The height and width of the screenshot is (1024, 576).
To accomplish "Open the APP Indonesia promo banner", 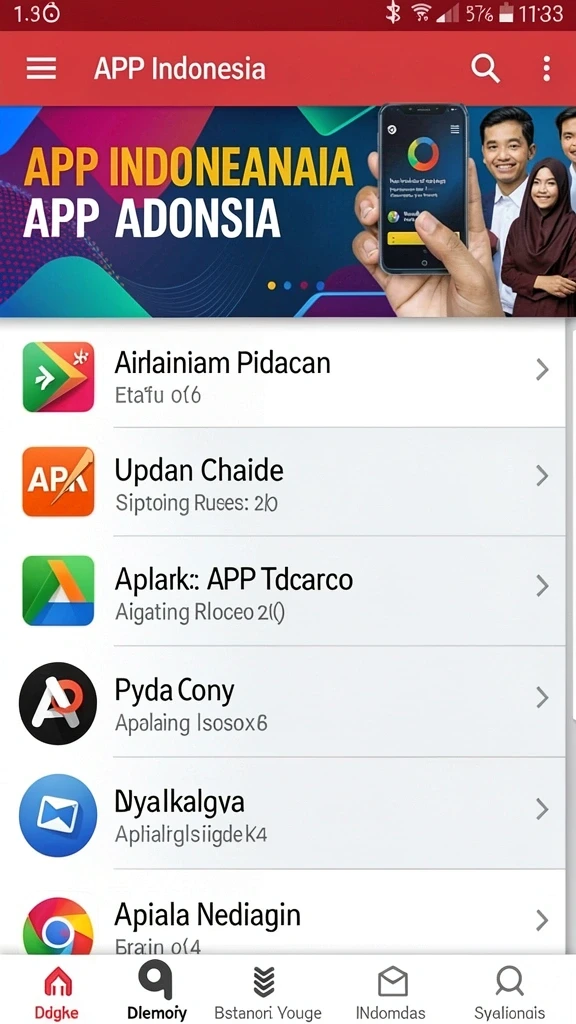I will point(288,212).
